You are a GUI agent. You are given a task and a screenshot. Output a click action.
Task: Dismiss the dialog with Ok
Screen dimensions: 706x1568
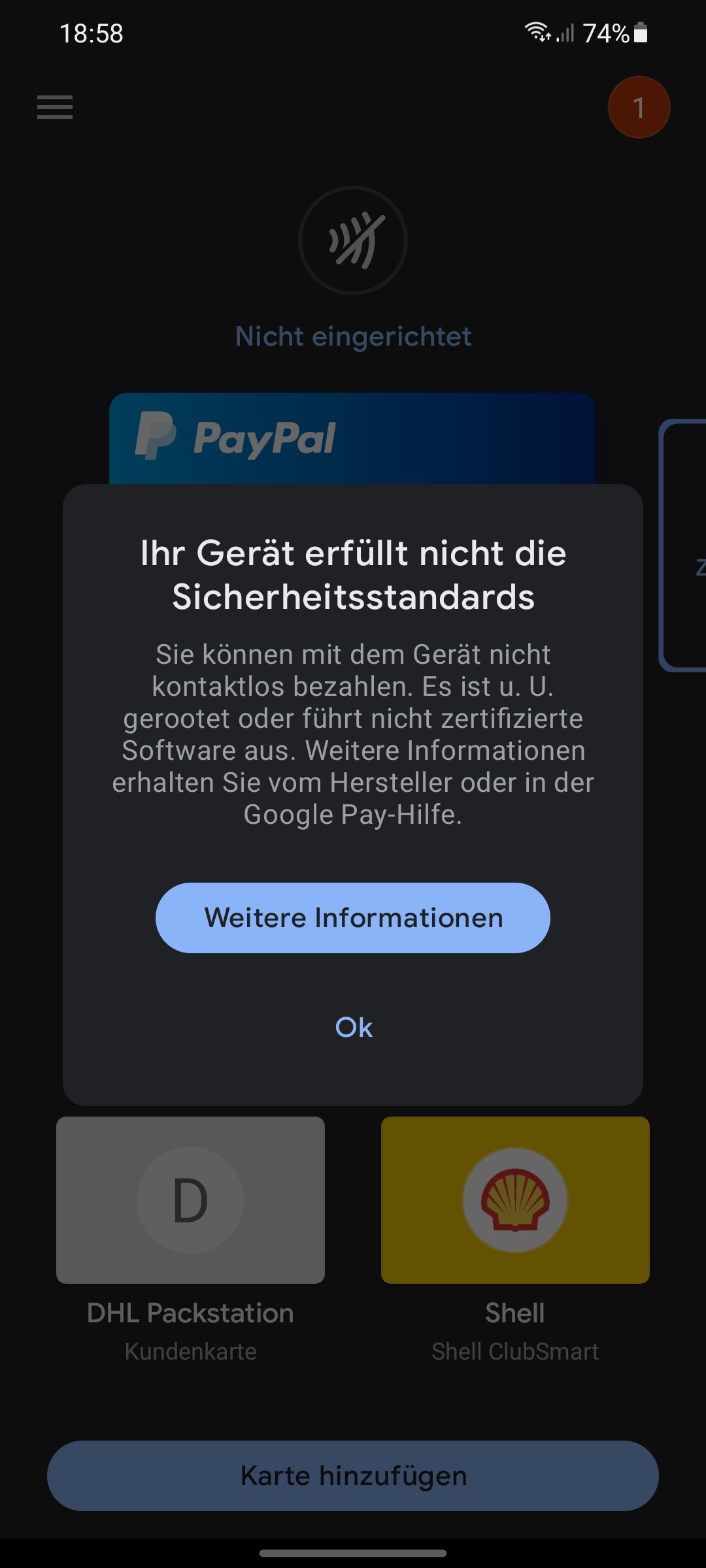[353, 1027]
